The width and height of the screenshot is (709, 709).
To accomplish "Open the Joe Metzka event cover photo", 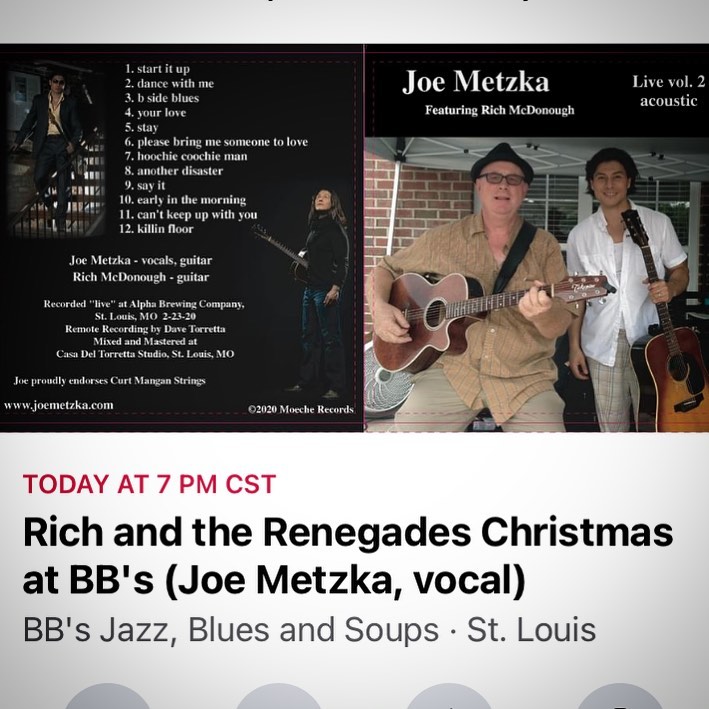I will pos(354,238).
